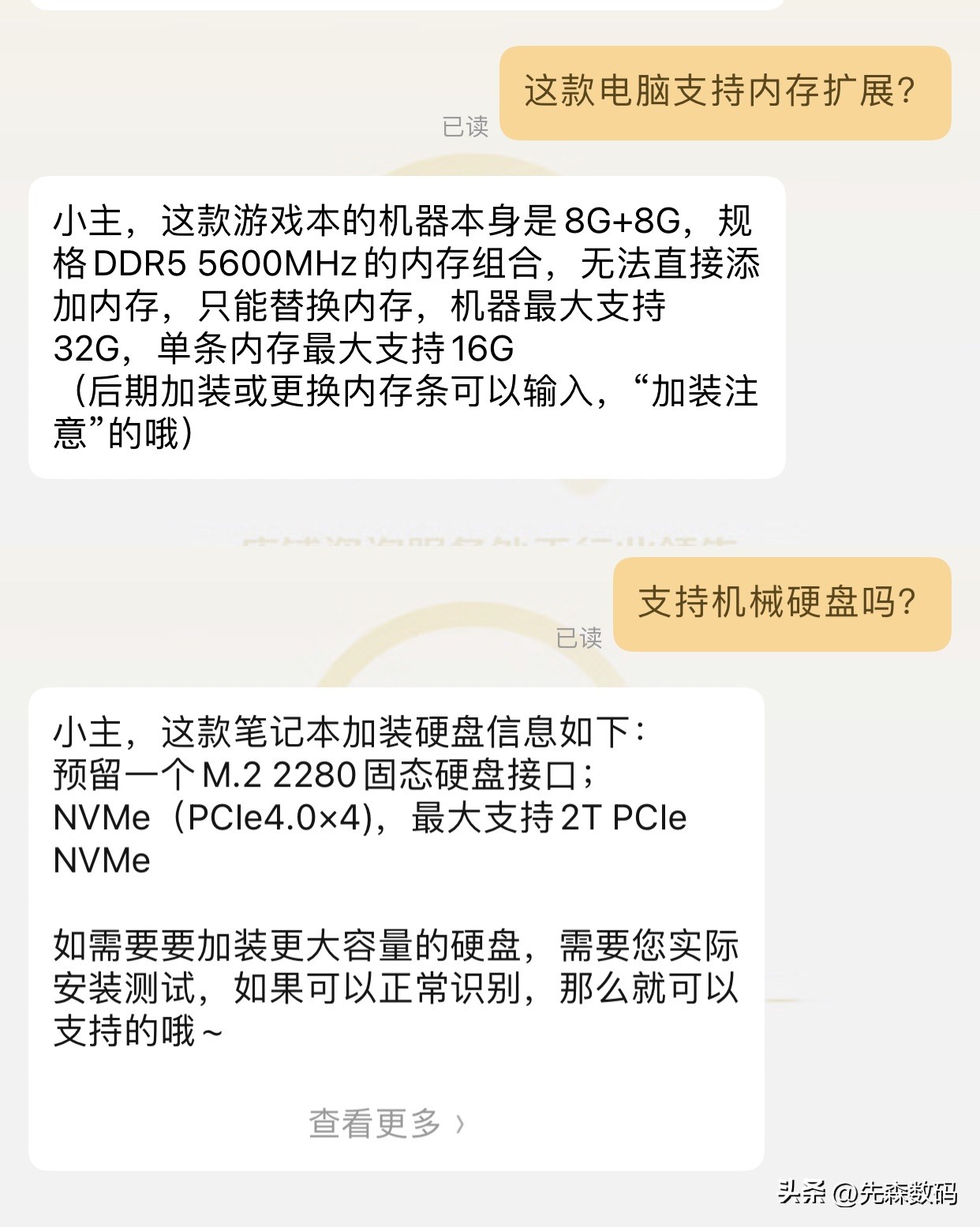
Task: Select the reply about 8G+8G memory
Action: pos(406,324)
